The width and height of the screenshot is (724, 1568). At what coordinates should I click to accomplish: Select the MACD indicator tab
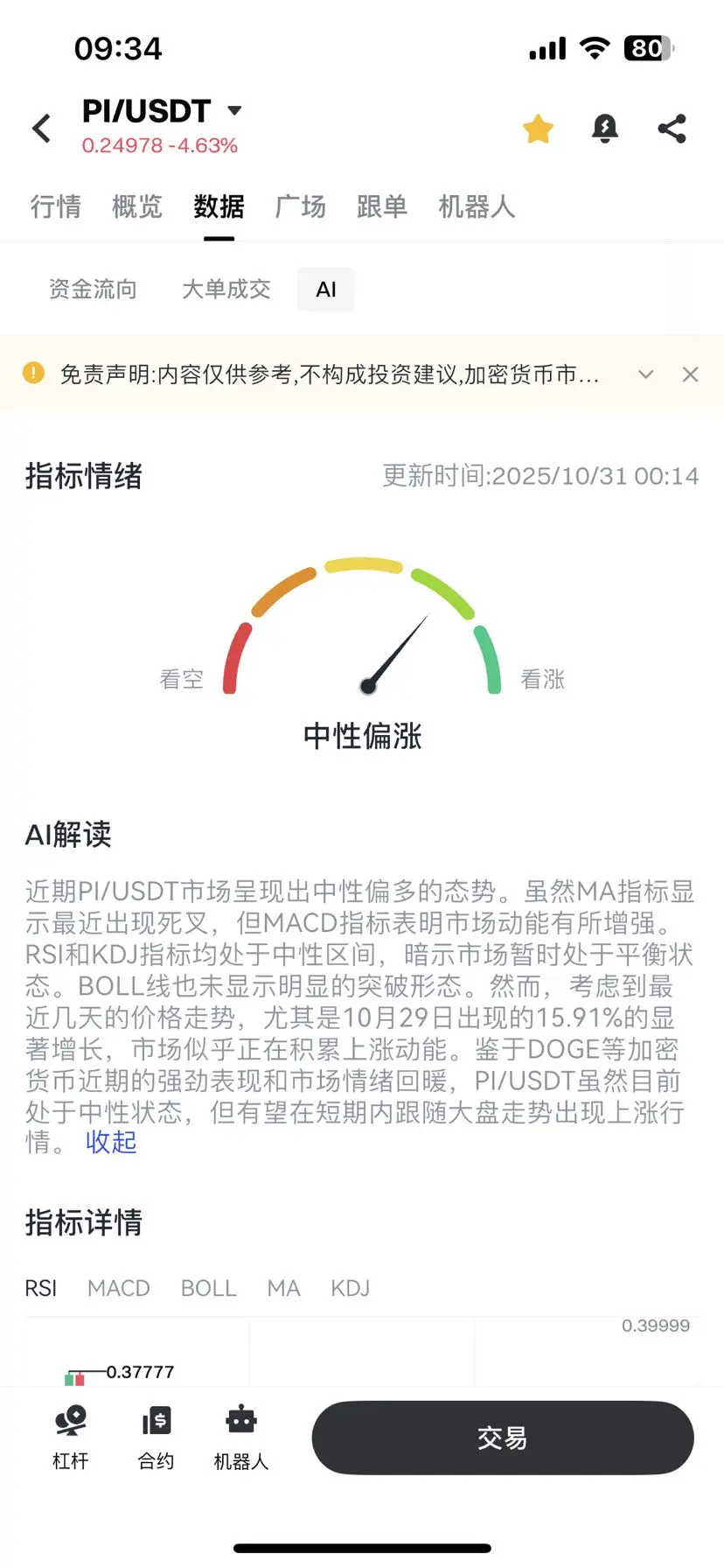click(x=118, y=1287)
